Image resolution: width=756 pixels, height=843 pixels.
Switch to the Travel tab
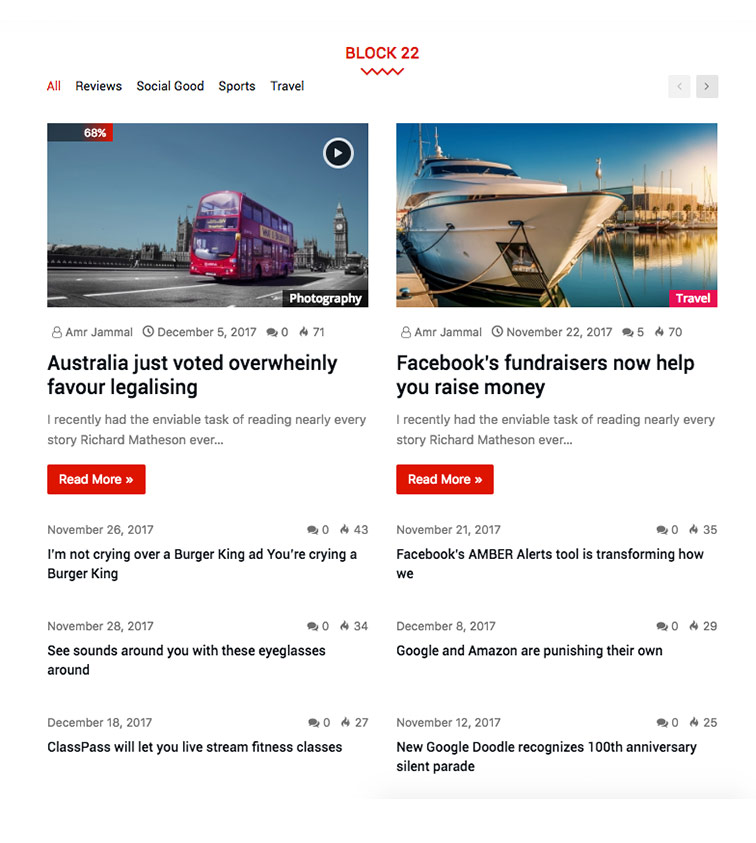[x=287, y=86]
